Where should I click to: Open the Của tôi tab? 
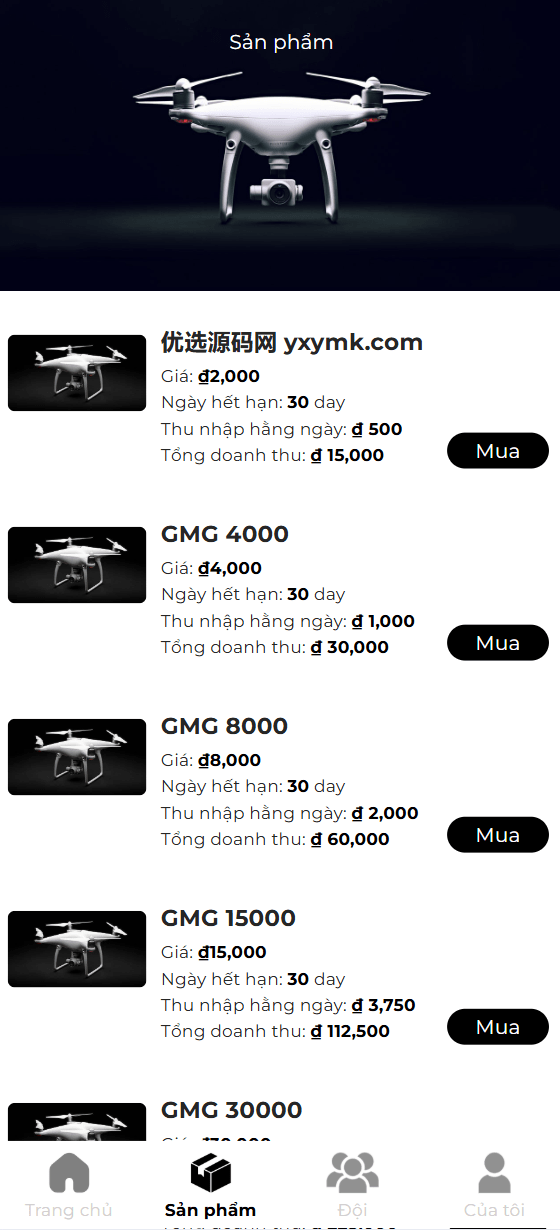click(x=494, y=1186)
